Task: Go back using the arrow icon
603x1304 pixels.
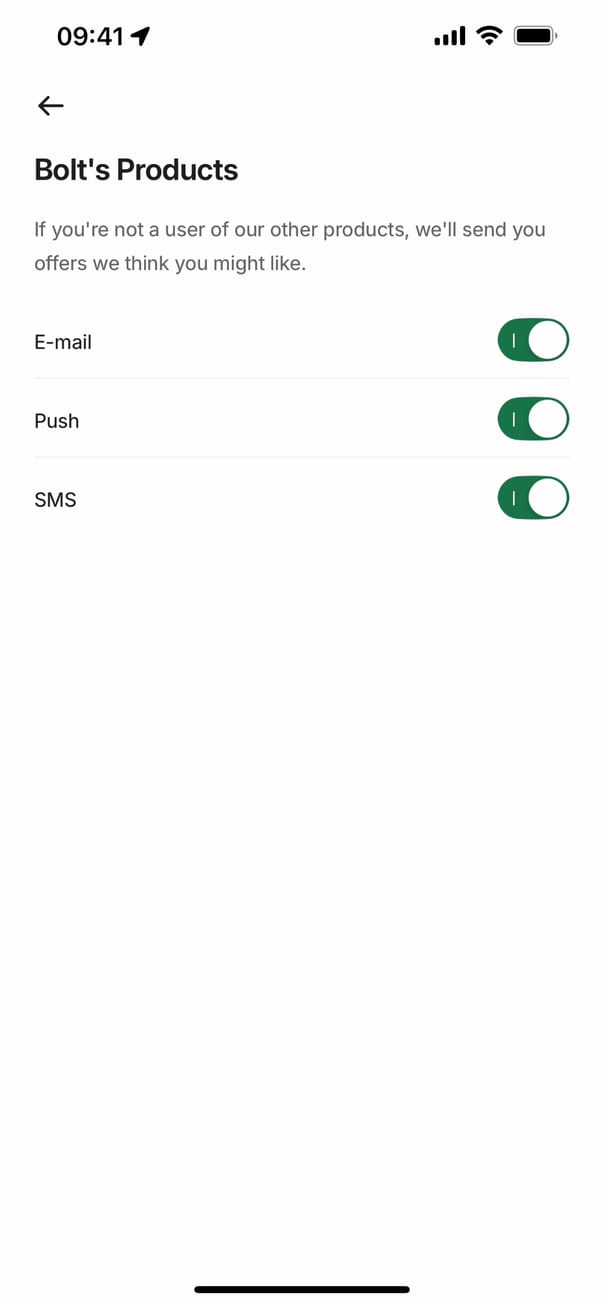Action: (x=50, y=106)
